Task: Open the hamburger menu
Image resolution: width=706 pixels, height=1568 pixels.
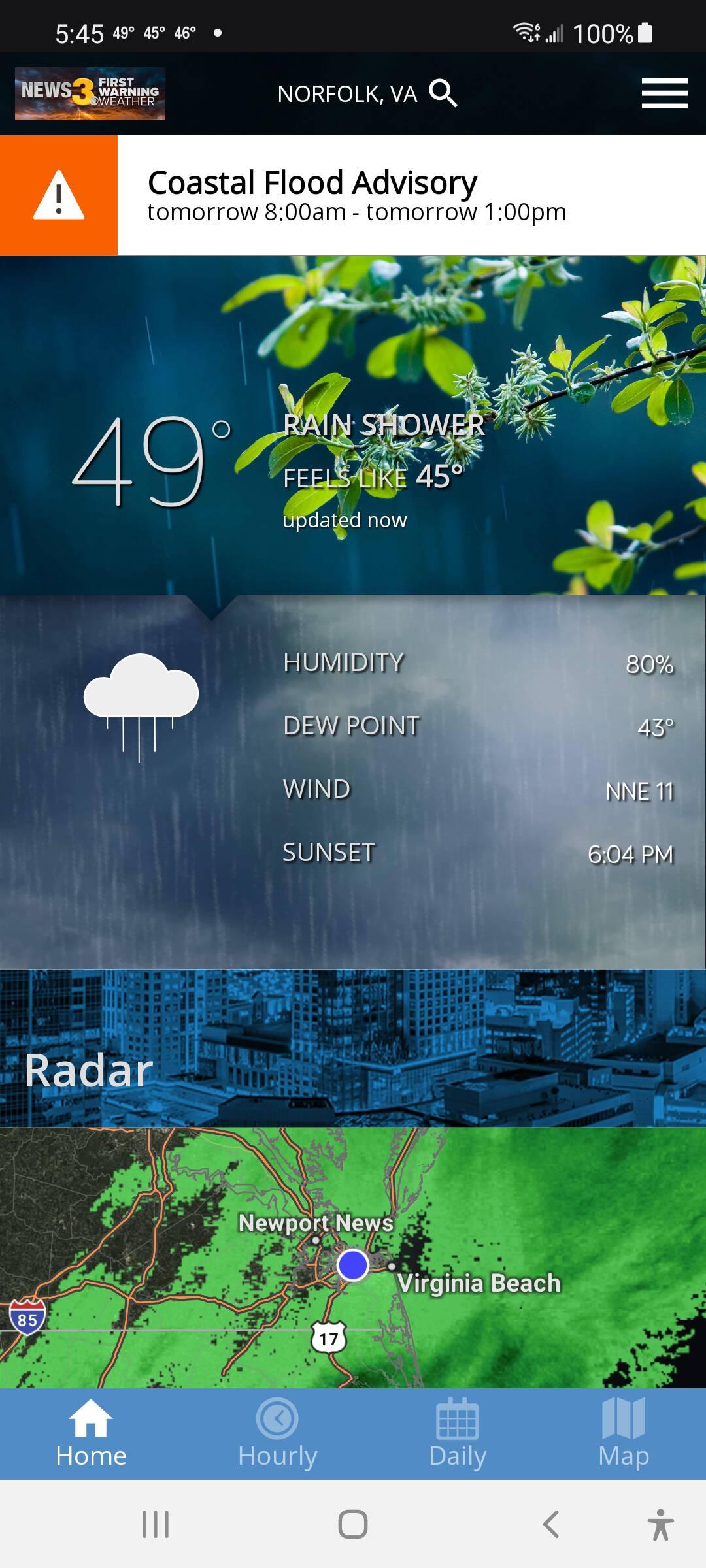Action: [x=664, y=93]
